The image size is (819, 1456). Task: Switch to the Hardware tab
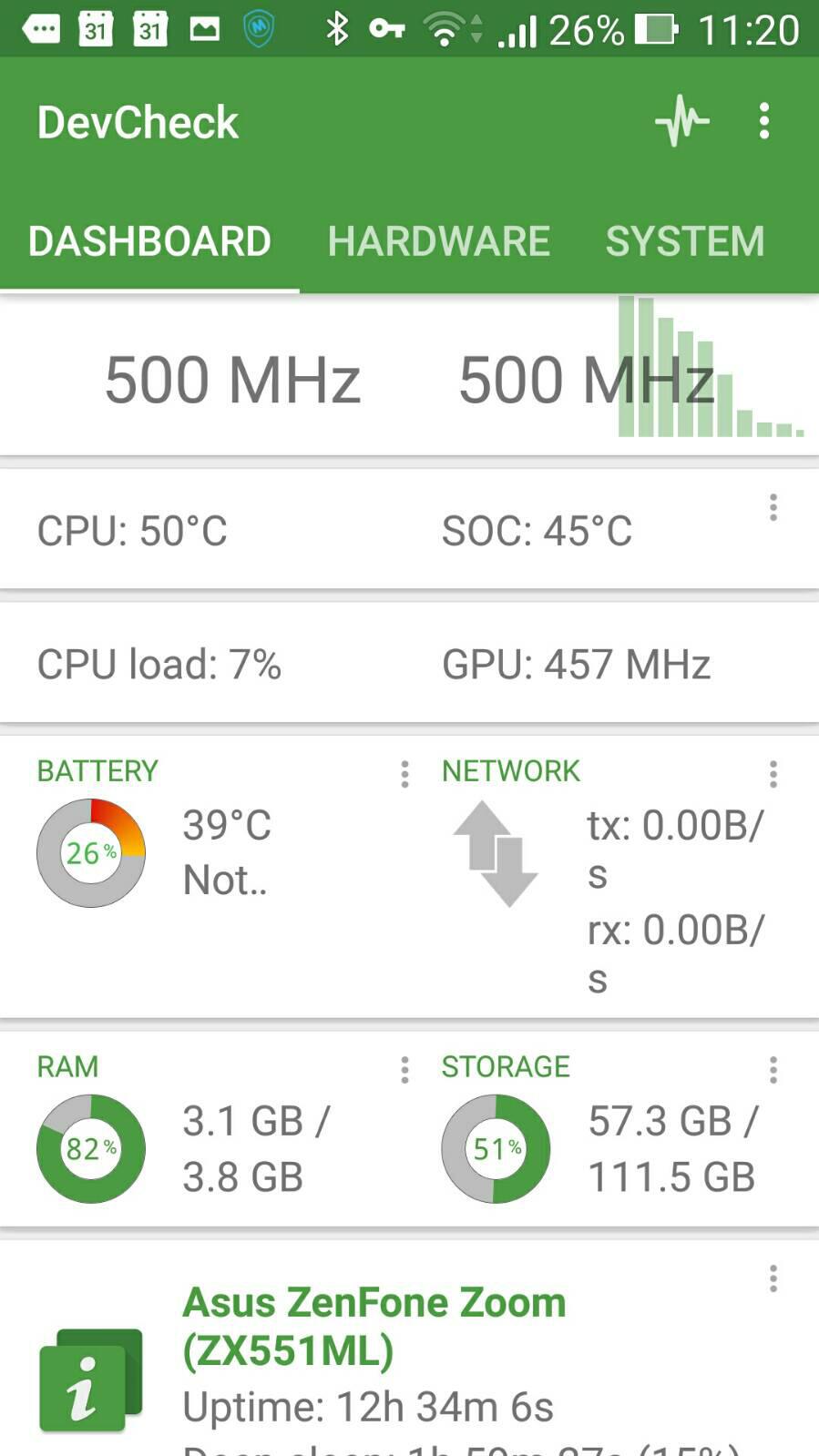(438, 241)
